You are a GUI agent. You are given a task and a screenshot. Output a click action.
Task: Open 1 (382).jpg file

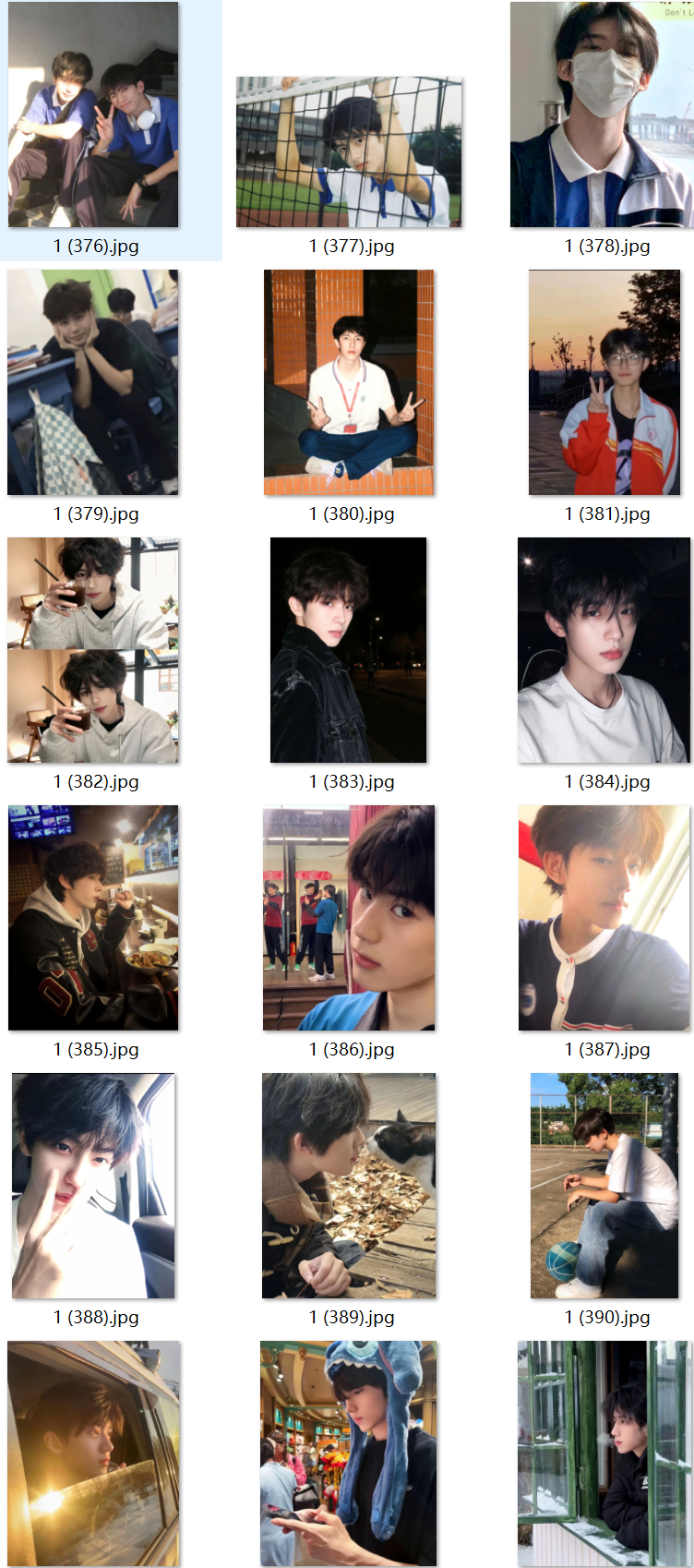[93, 650]
